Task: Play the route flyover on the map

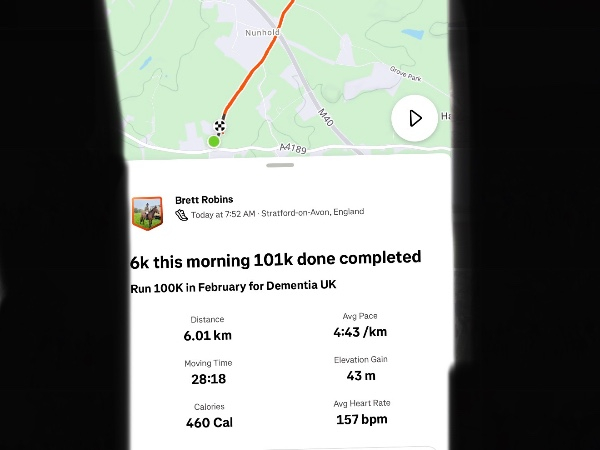Action: coord(414,119)
